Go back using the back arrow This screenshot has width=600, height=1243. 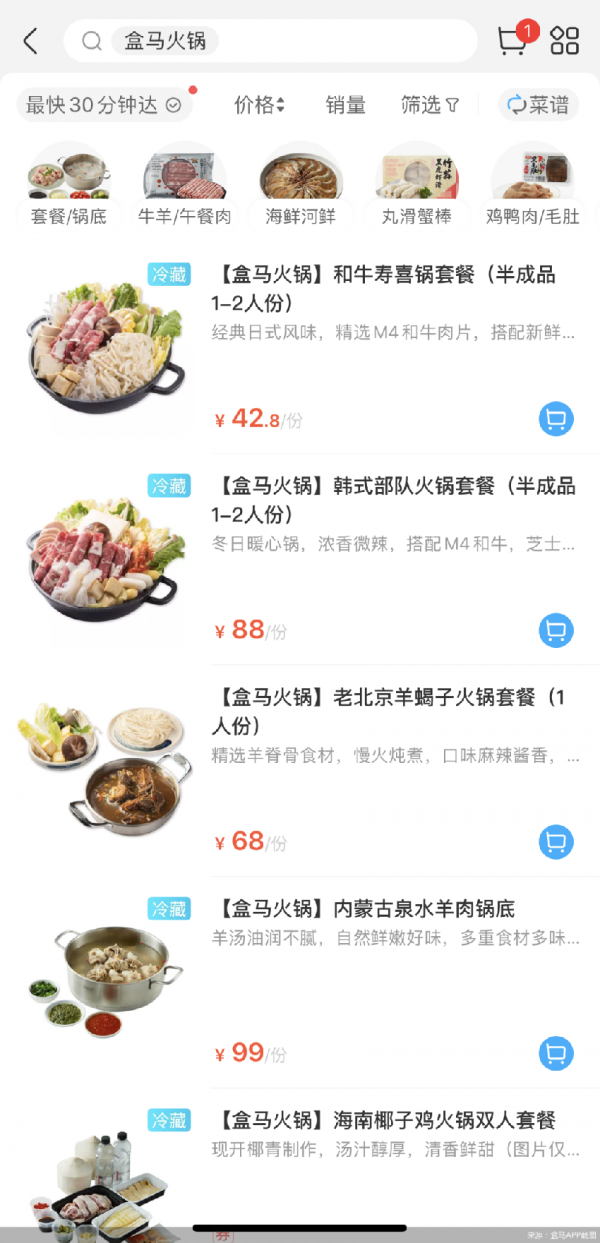click(30, 41)
